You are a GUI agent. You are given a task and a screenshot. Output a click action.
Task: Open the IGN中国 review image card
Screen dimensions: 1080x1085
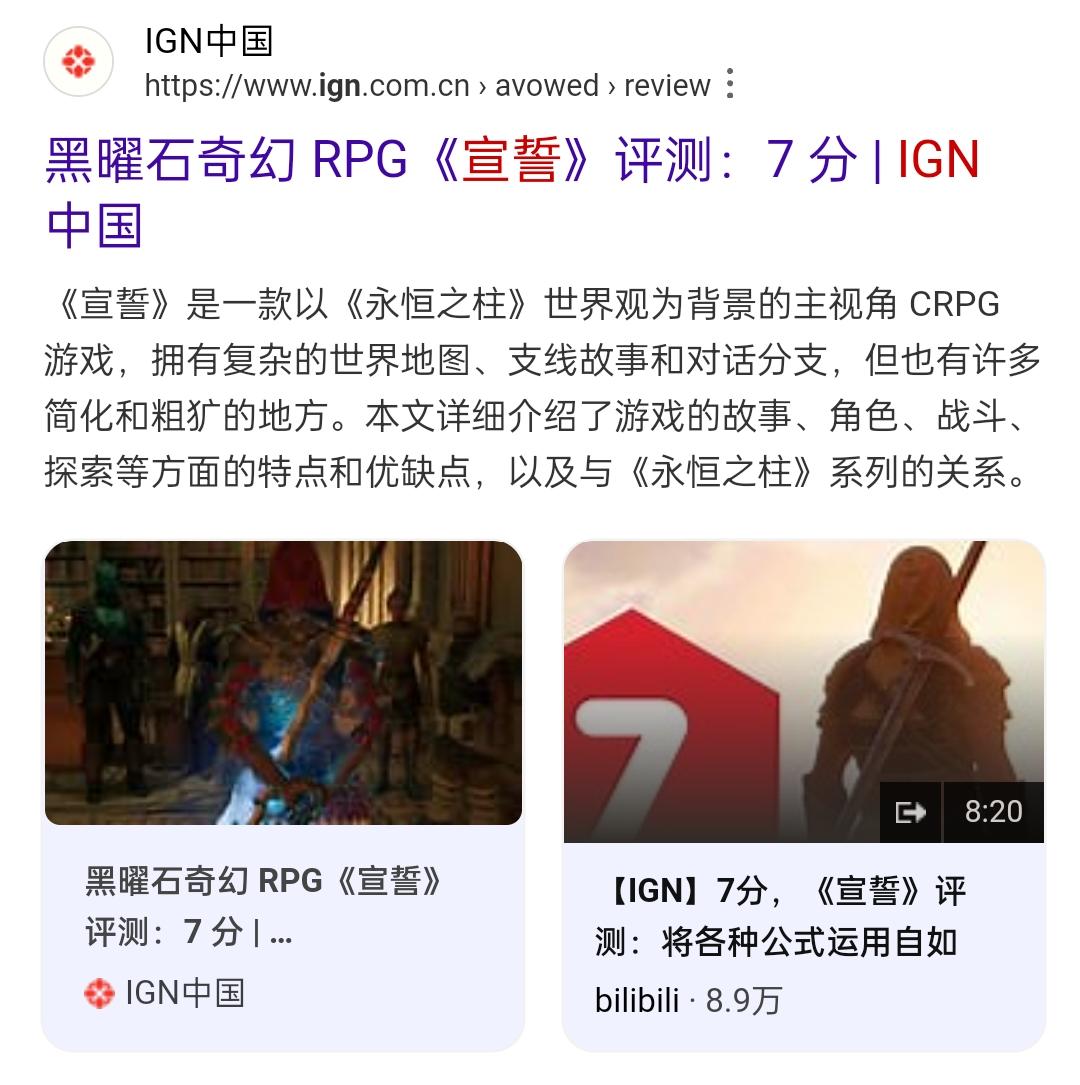(x=283, y=796)
